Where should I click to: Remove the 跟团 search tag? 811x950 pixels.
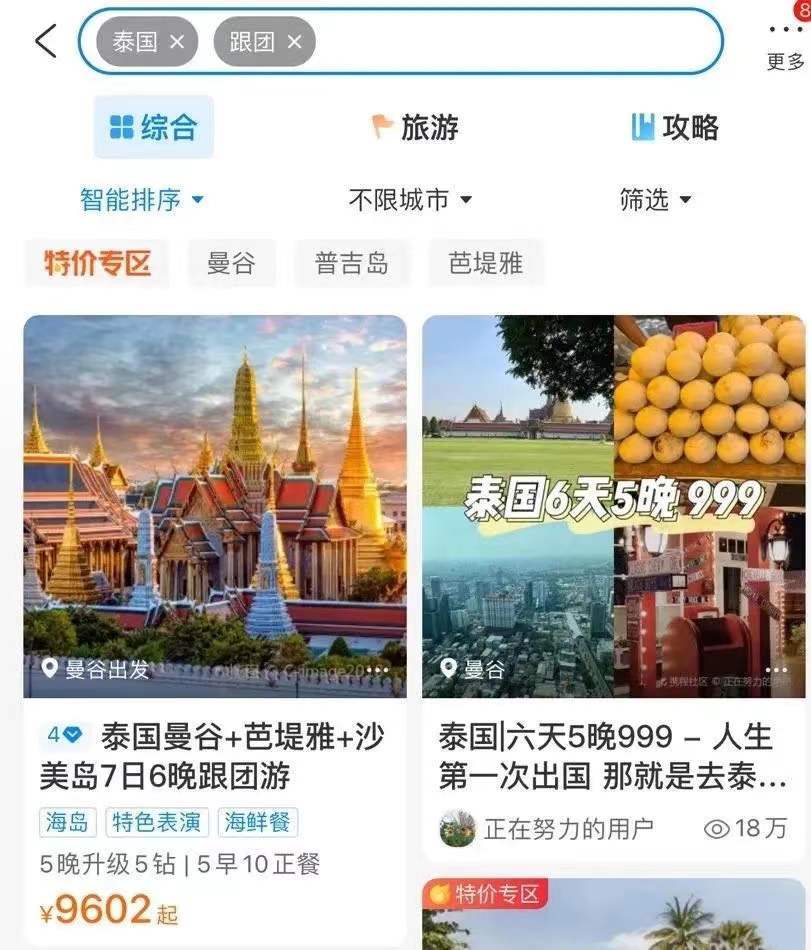(293, 43)
